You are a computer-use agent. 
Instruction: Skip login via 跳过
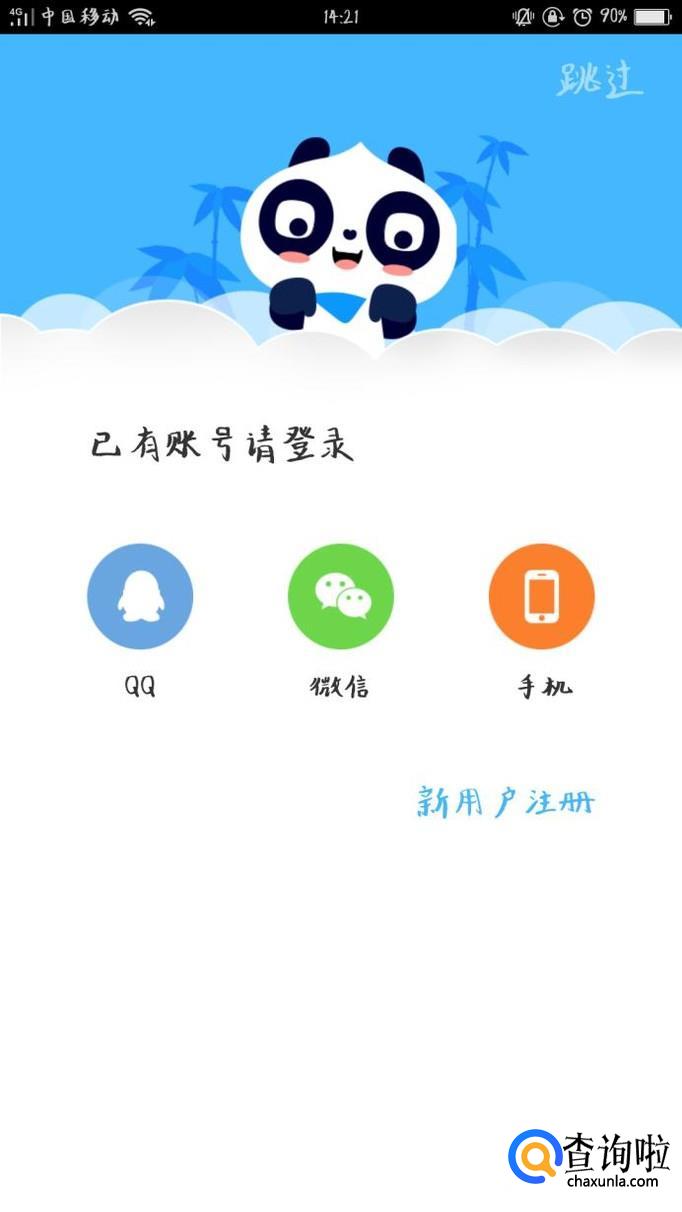click(599, 80)
